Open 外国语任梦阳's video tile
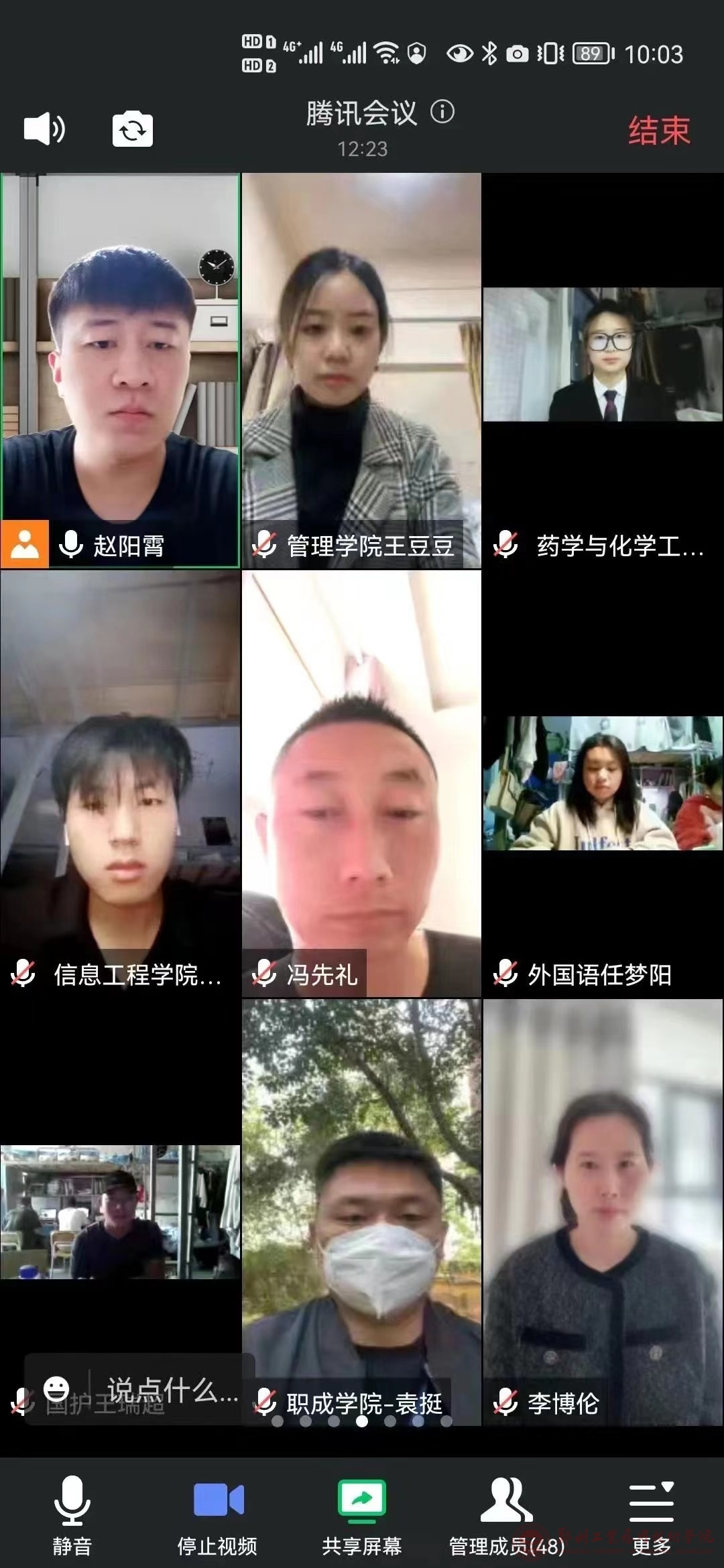Screen dimensions: 724x1568 (x=603, y=784)
